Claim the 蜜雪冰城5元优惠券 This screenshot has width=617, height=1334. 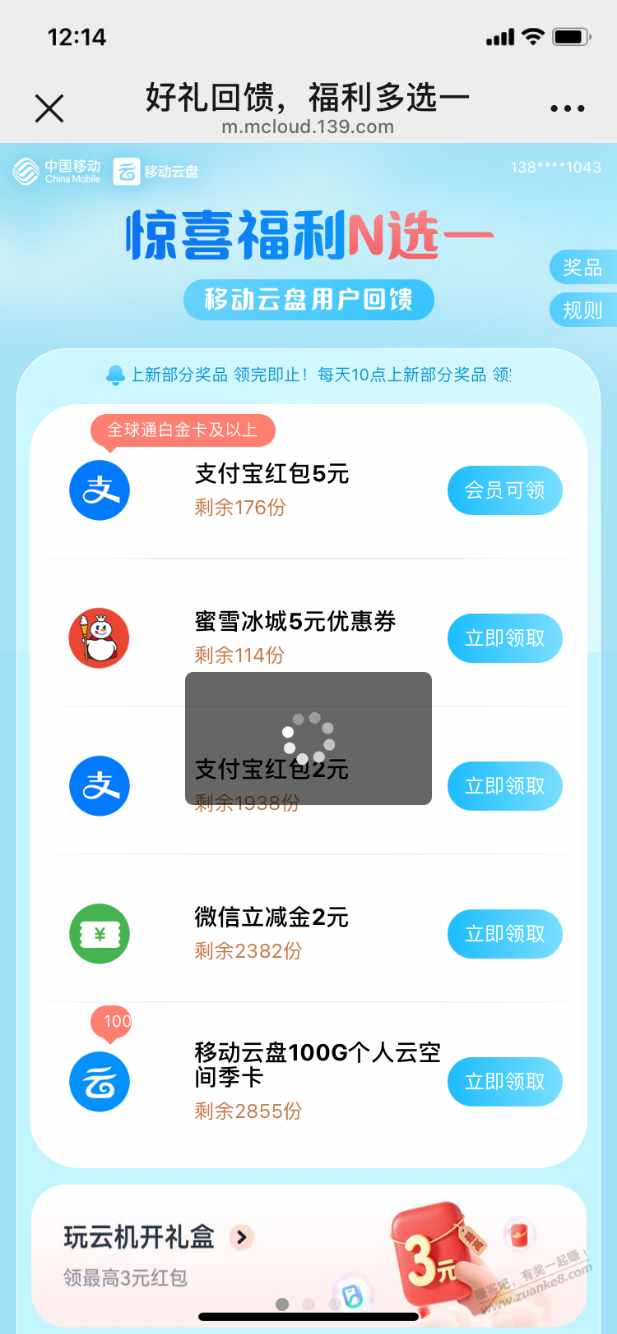(504, 638)
